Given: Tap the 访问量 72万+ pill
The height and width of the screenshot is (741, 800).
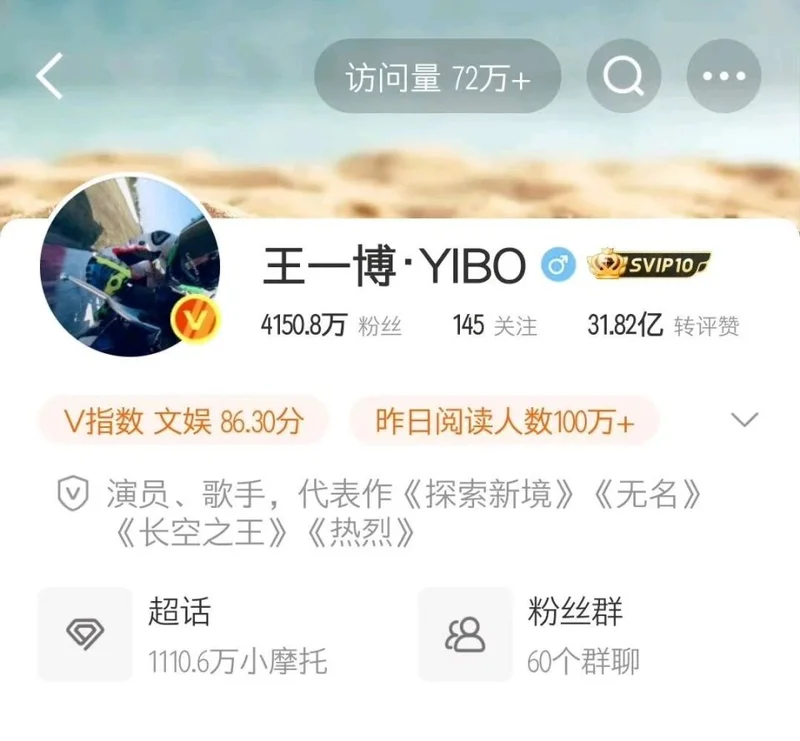Looking at the screenshot, I should (x=437, y=77).
